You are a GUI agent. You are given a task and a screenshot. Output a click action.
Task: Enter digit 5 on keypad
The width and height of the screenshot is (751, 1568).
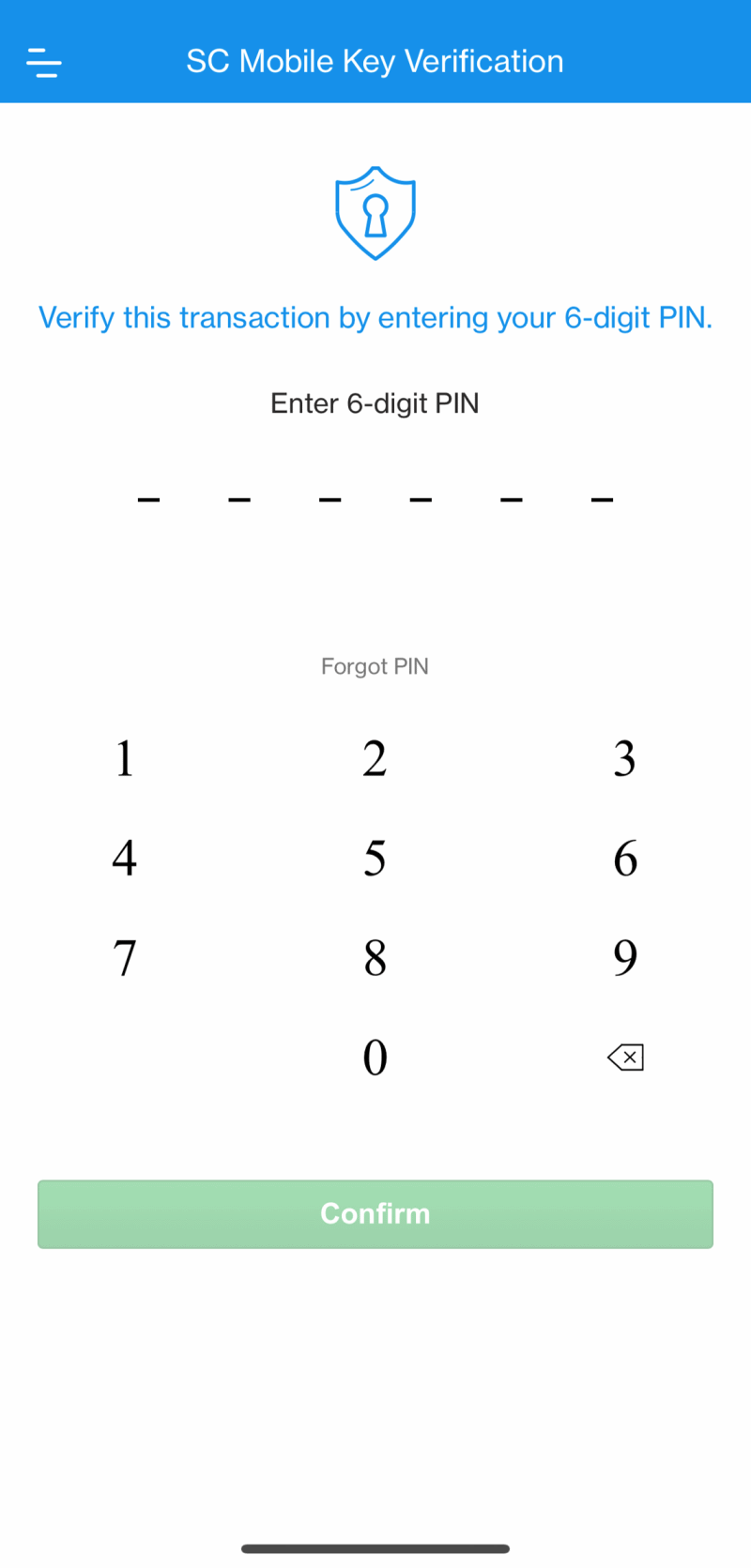tap(375, 858)
